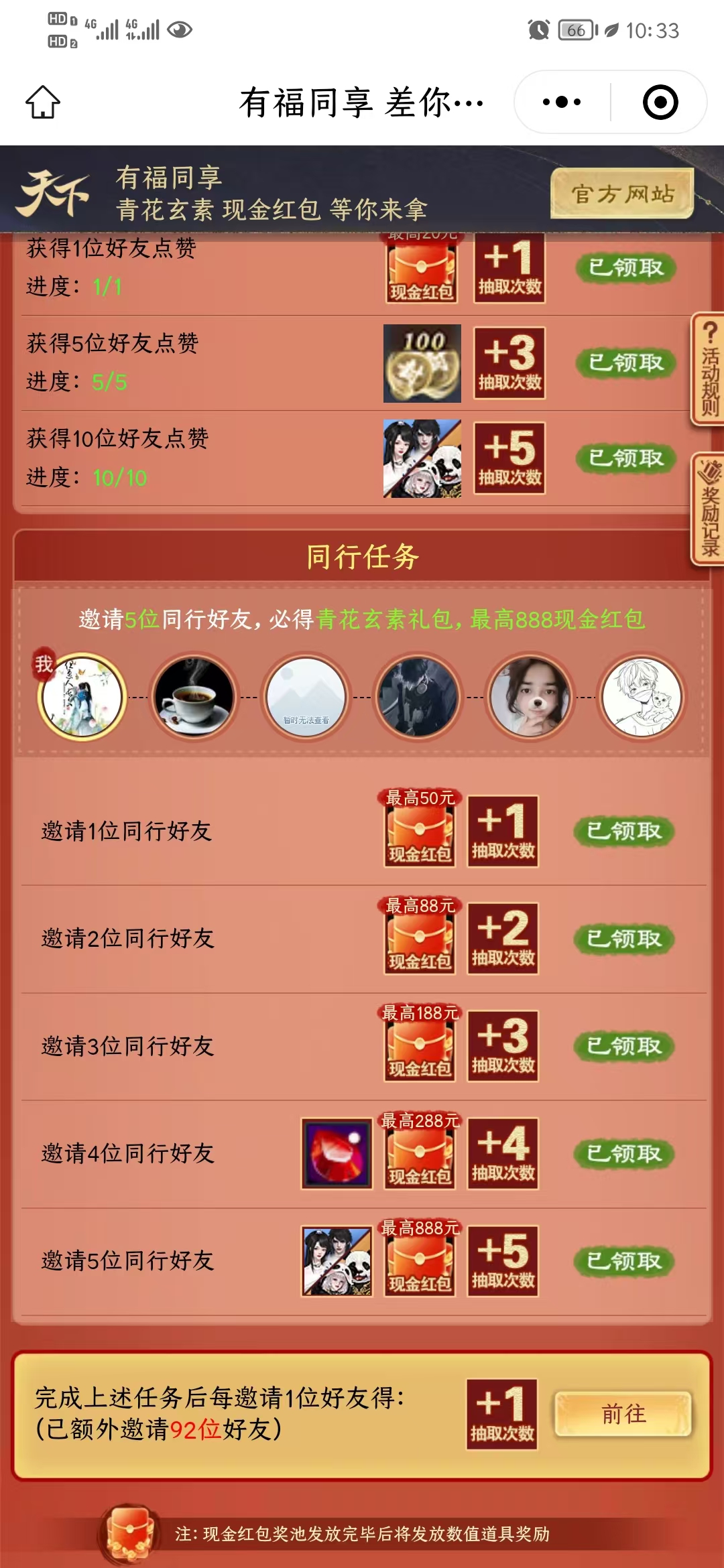724x1568 pixels.
Task: View 活动规则 activity rules
Action: point(709,369)
